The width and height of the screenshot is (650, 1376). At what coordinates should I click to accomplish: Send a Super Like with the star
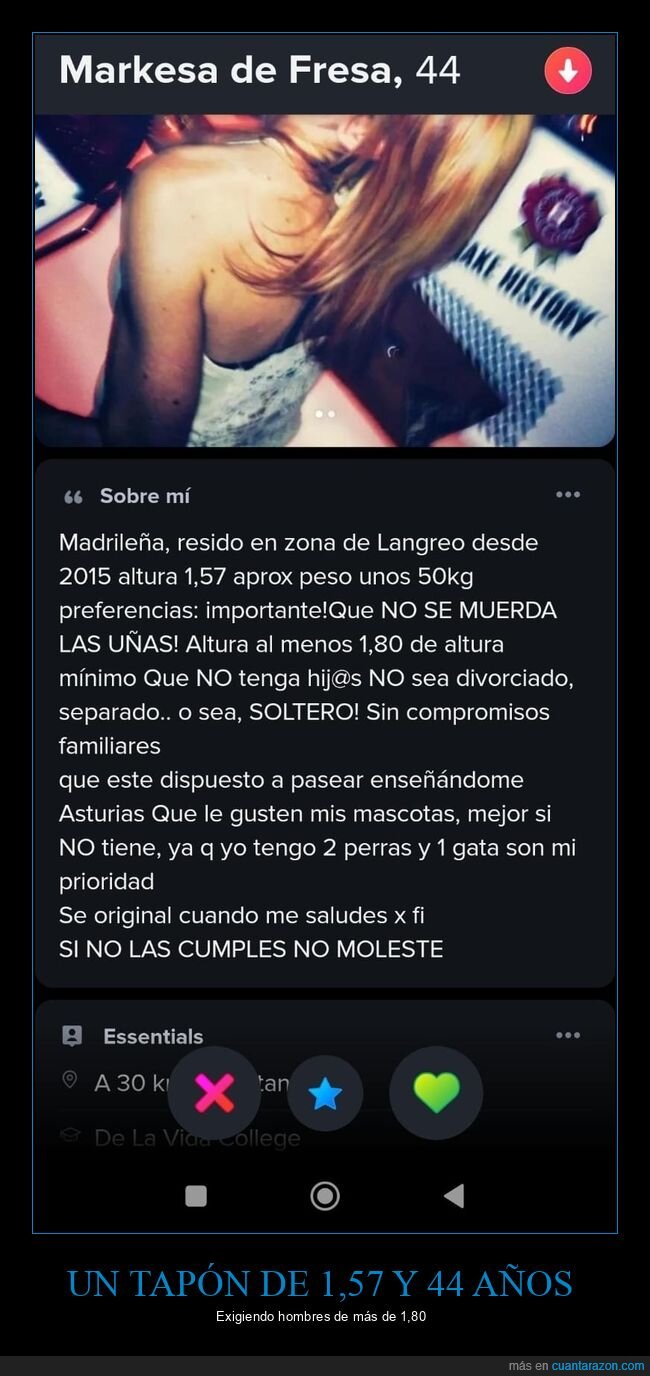click(325, 1094)
